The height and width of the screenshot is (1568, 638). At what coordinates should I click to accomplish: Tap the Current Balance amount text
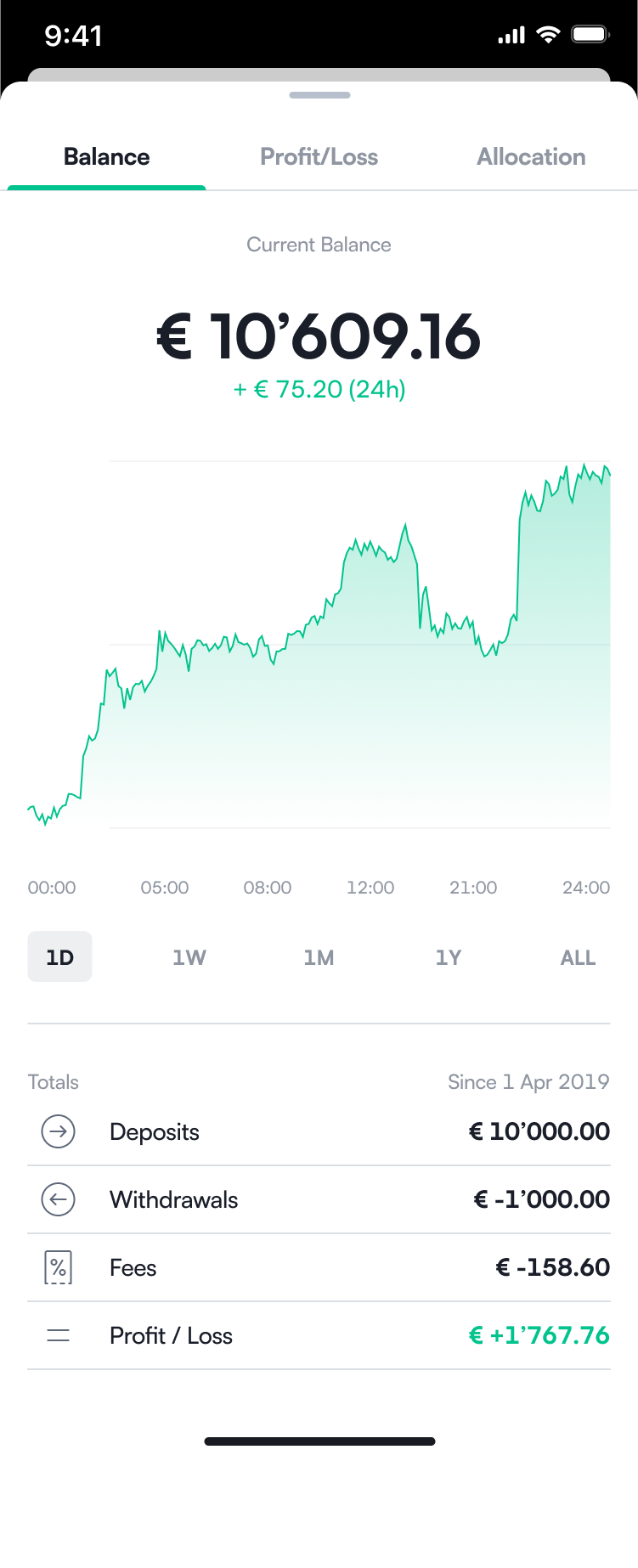319,336
